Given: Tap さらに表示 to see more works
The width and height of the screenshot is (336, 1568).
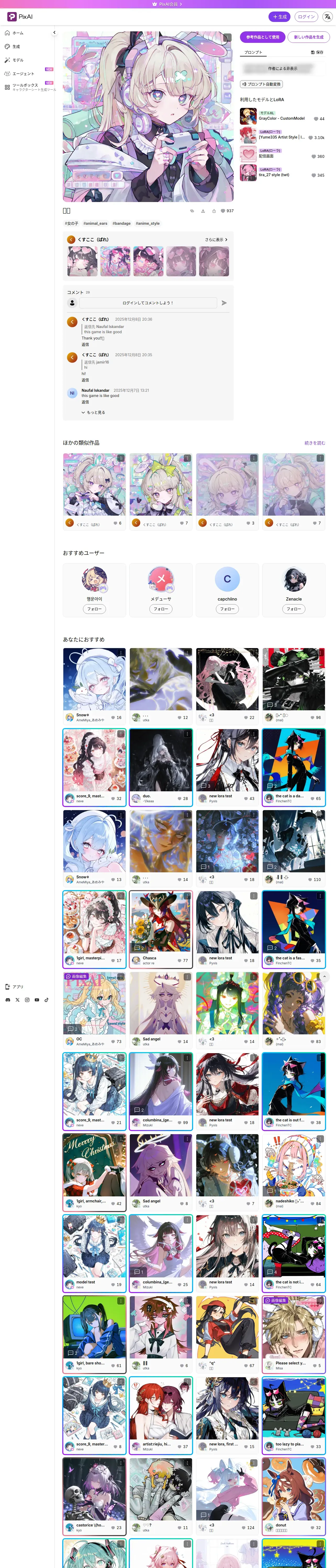Looking at the screenshot, I should 216,240.
